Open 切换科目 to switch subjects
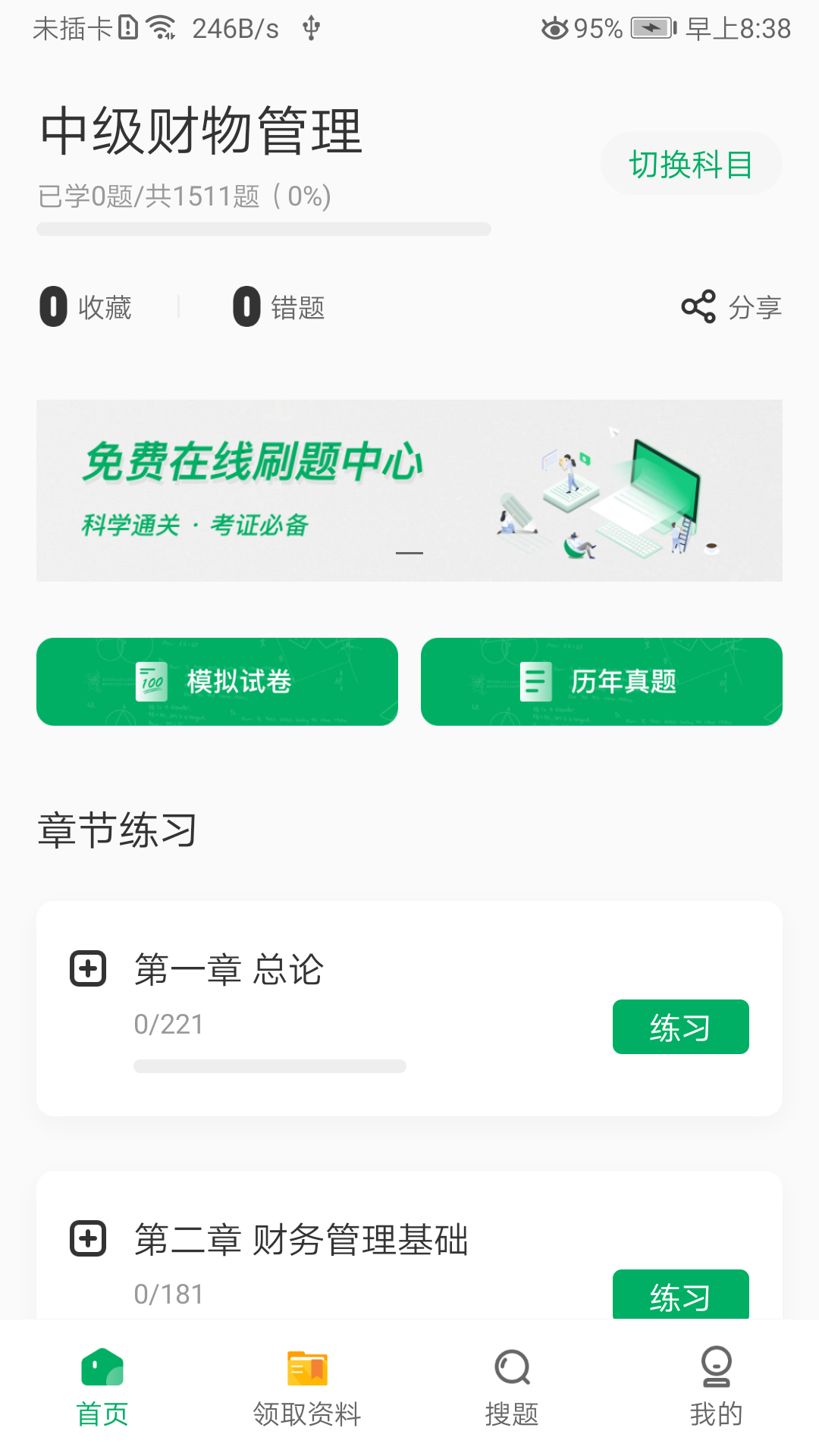The height and width of the screenshot is (1456, 819). [x=691, y=163]
